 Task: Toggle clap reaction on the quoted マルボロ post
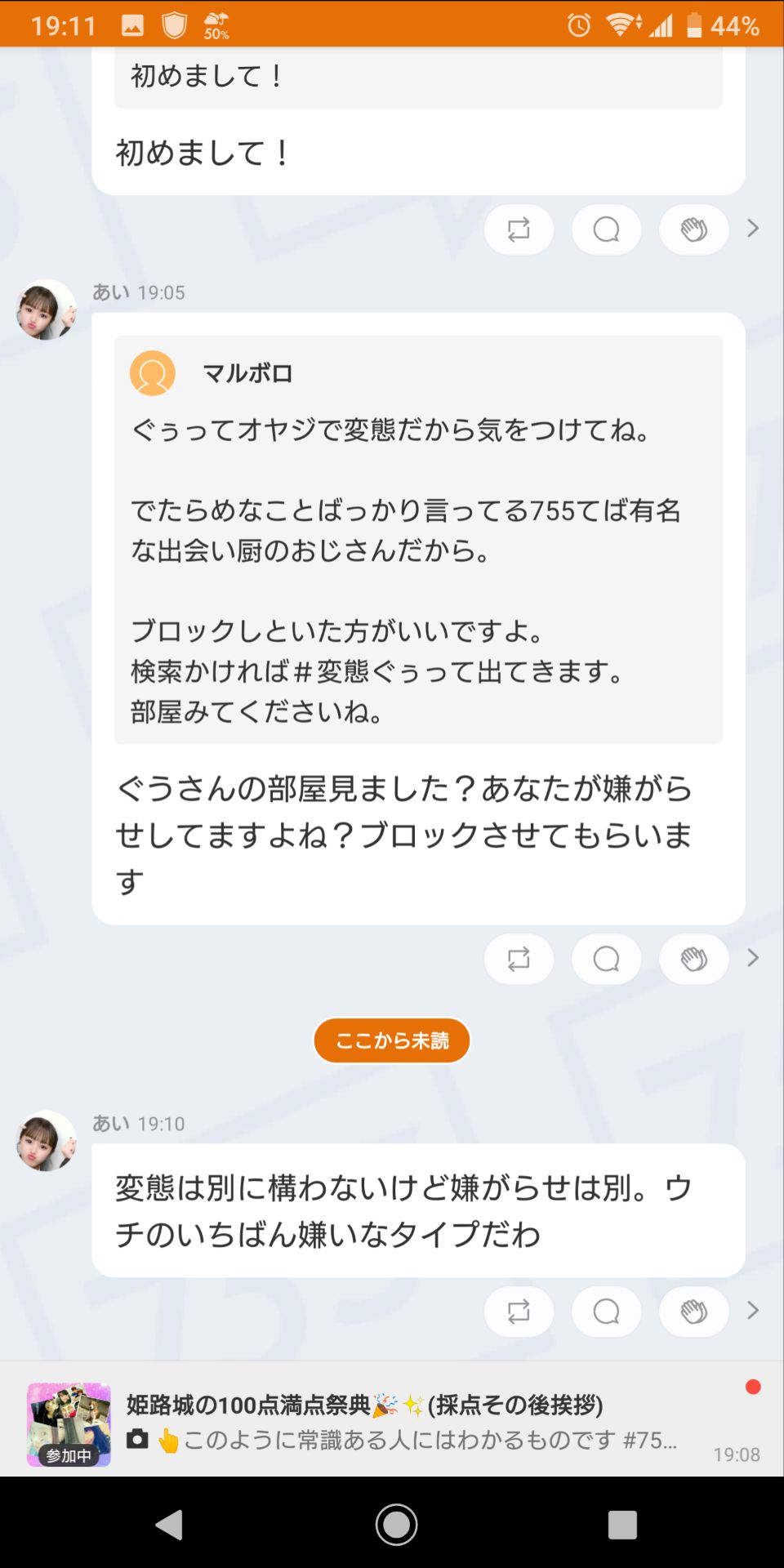click(x=693, y=959)
